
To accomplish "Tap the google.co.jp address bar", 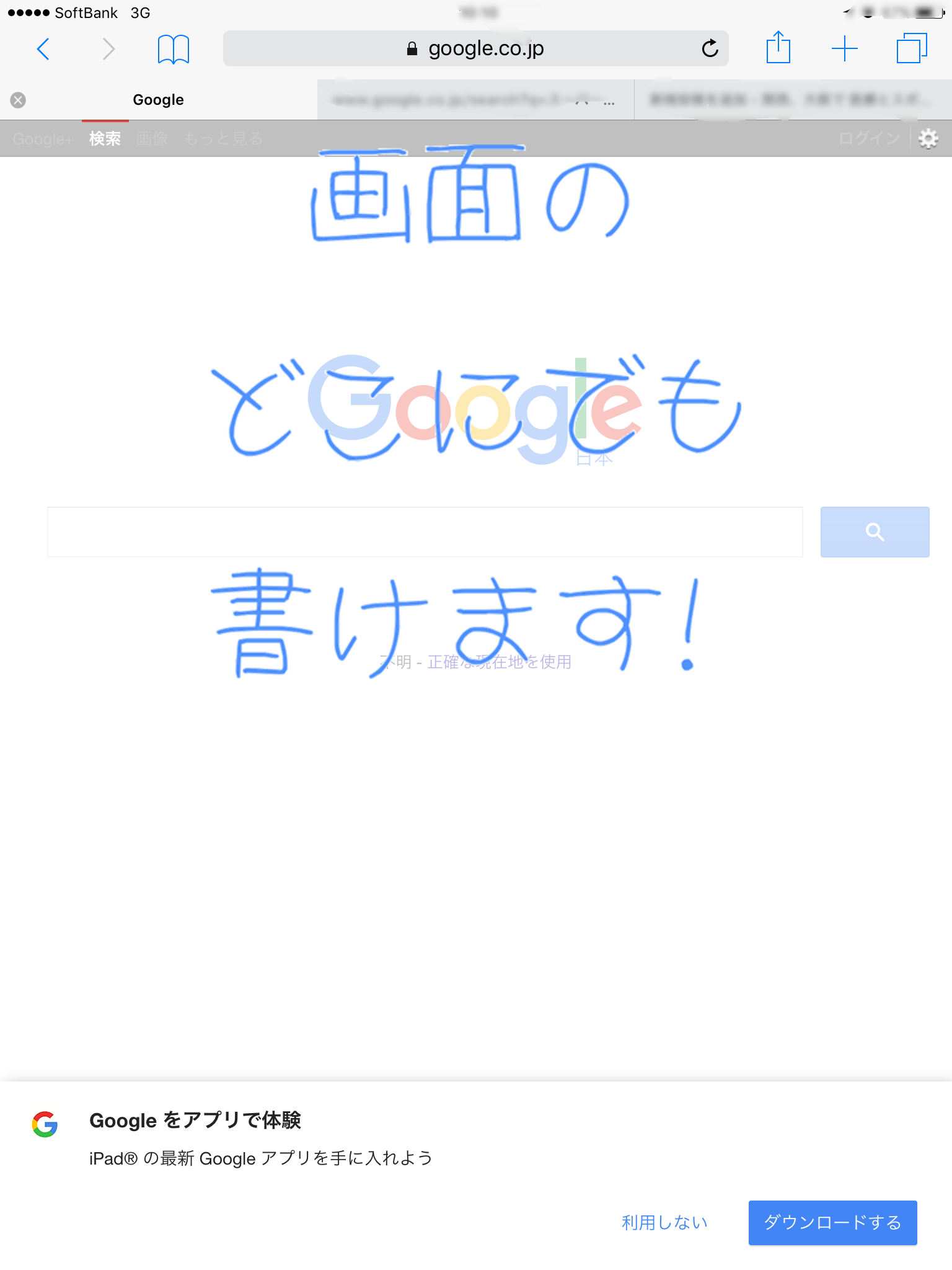I will 475,48.
